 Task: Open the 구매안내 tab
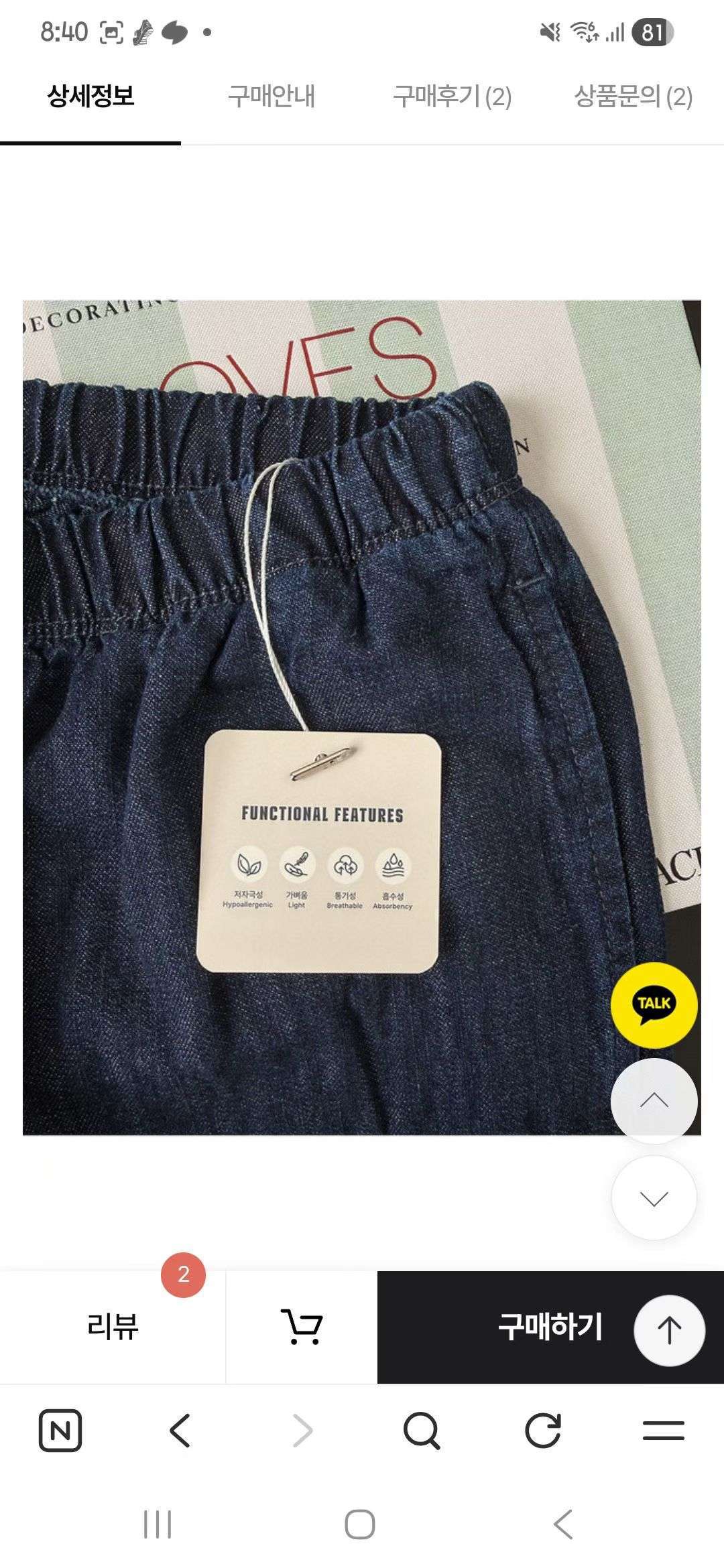pyautogui.click(x=271, y=96)
